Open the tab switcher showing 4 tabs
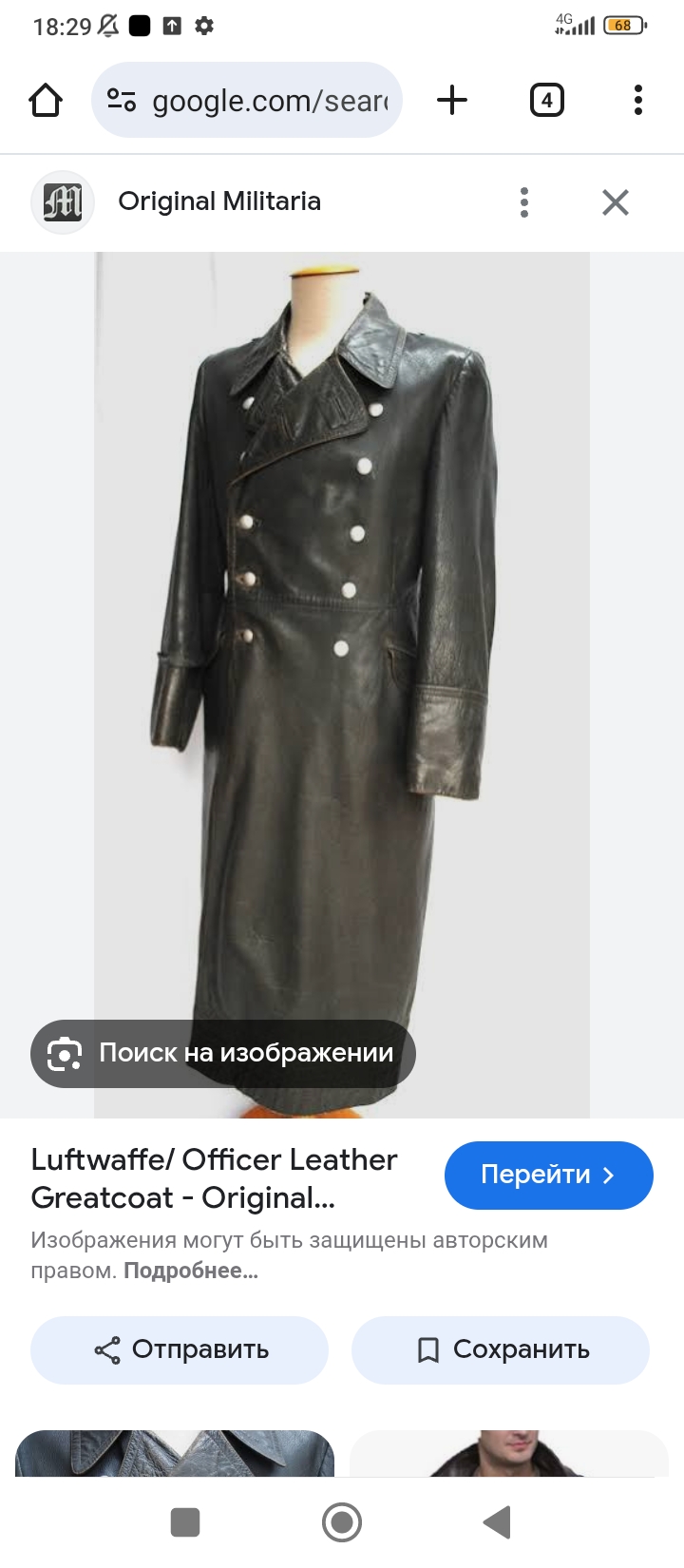The height and width of the screenshot is (1568, 684). tap(546, 100)
